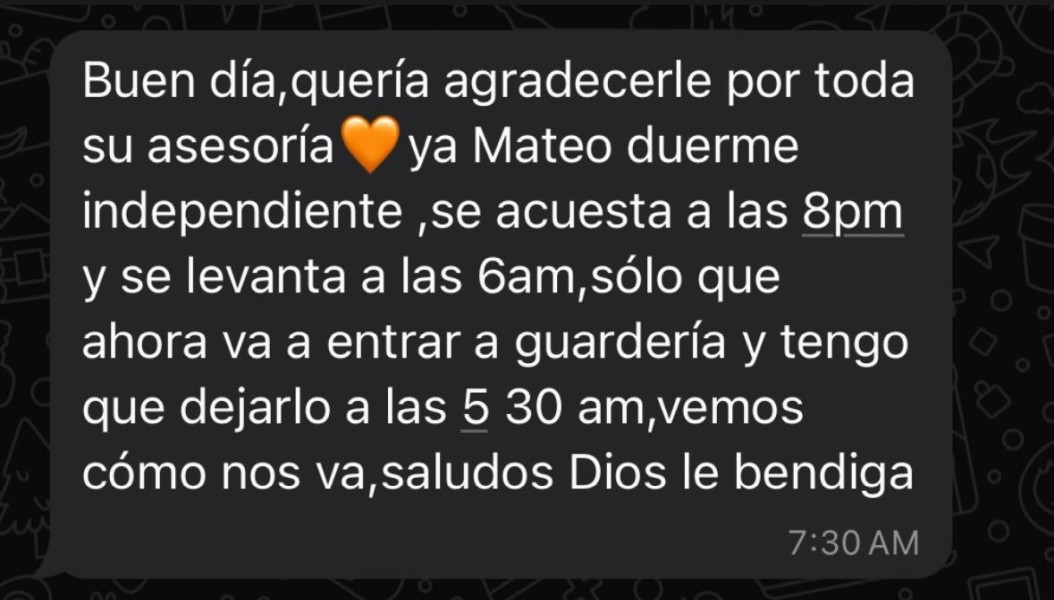1054x600 pixels.
Task: Tap the underlined 8pm time link
Action: [x=853, y=212]
